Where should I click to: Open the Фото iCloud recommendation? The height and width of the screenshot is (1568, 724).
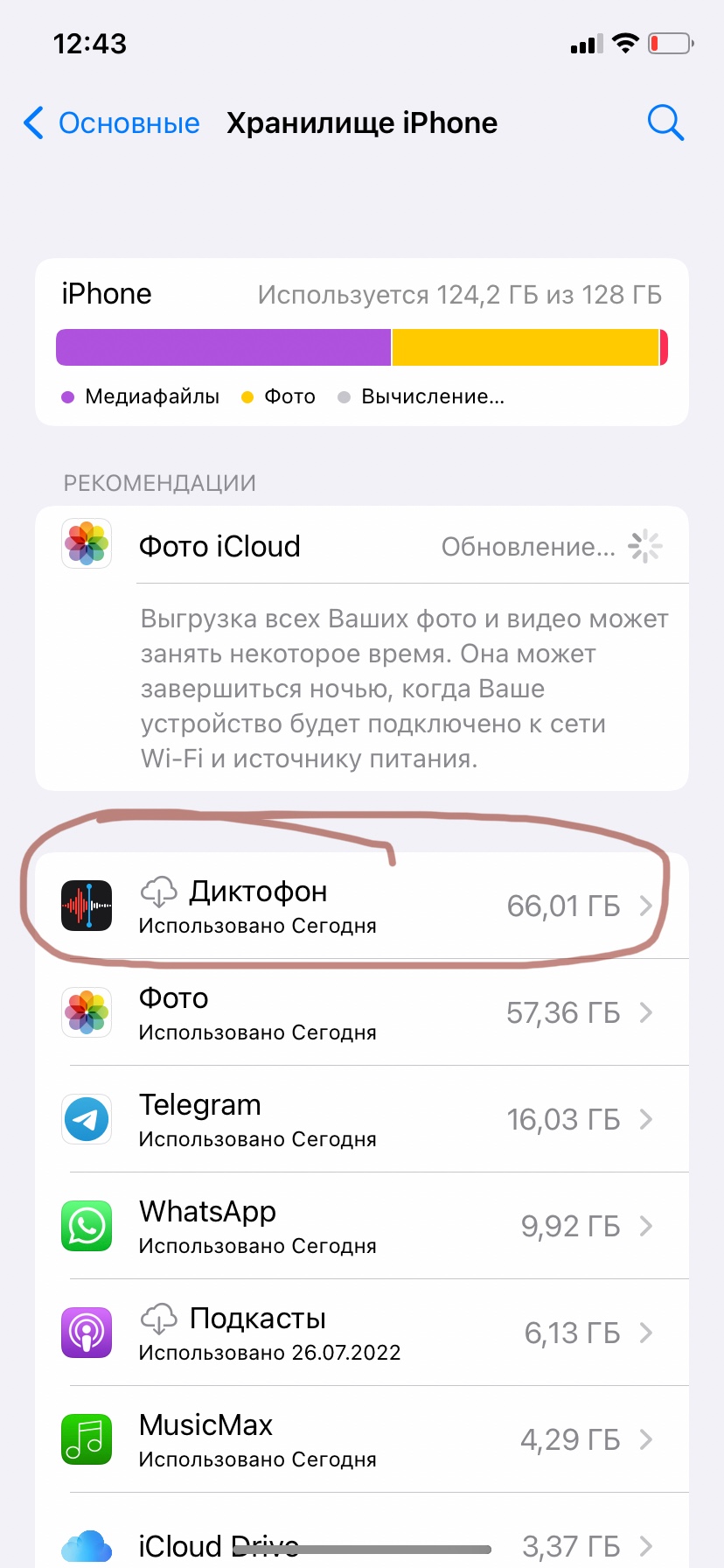(362, 547)
